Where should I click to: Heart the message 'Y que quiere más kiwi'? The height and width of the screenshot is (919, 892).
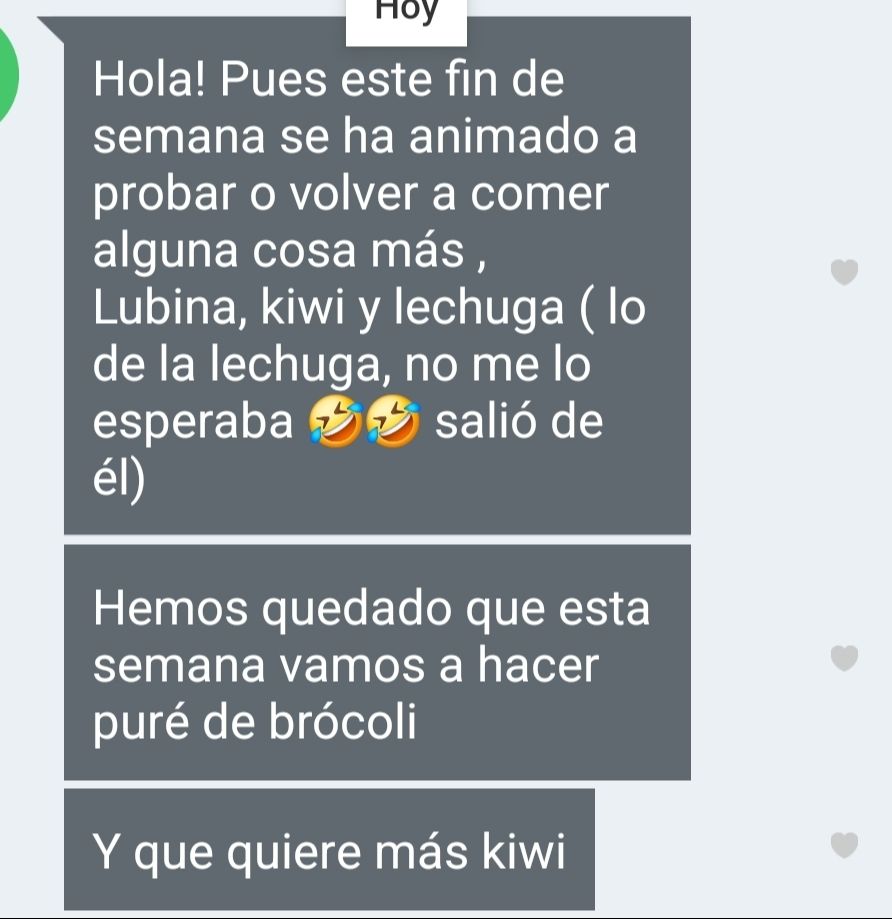(845, 846)
